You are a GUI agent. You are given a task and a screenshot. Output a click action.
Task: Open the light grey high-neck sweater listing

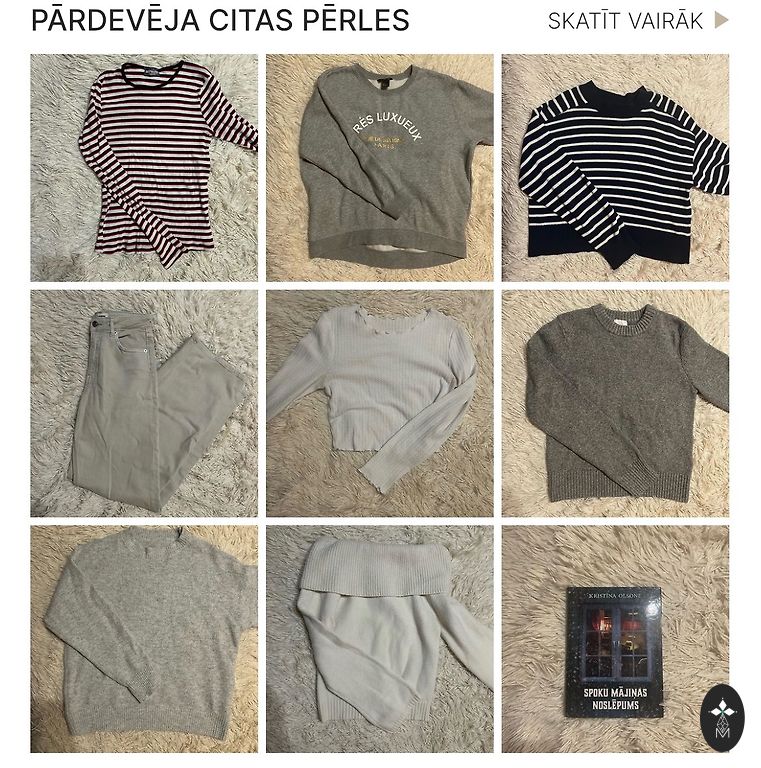point(144,639)
